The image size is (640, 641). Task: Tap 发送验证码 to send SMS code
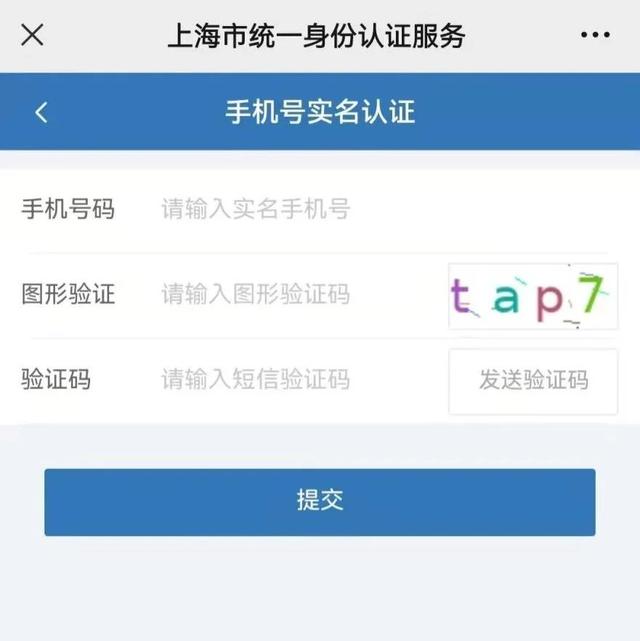[x=533, y=381]
